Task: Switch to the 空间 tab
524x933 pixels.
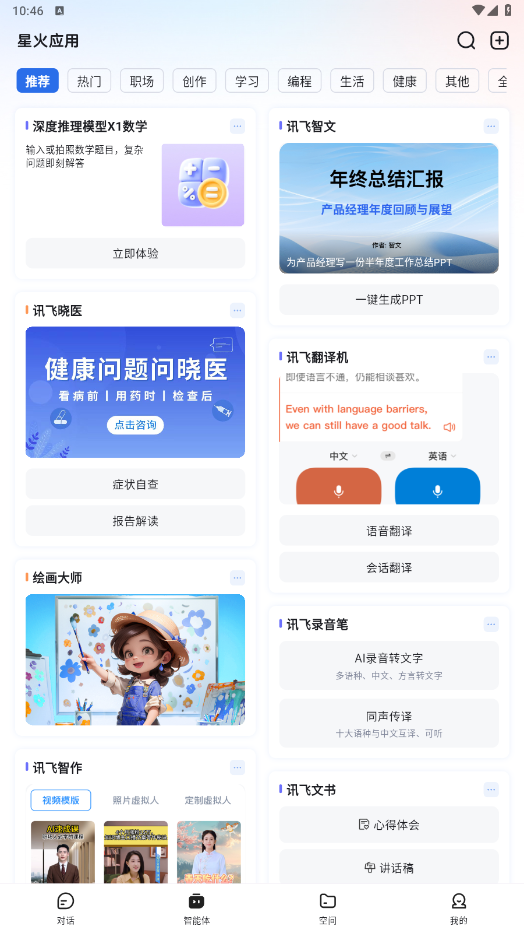Action: (x=327, y=908)
